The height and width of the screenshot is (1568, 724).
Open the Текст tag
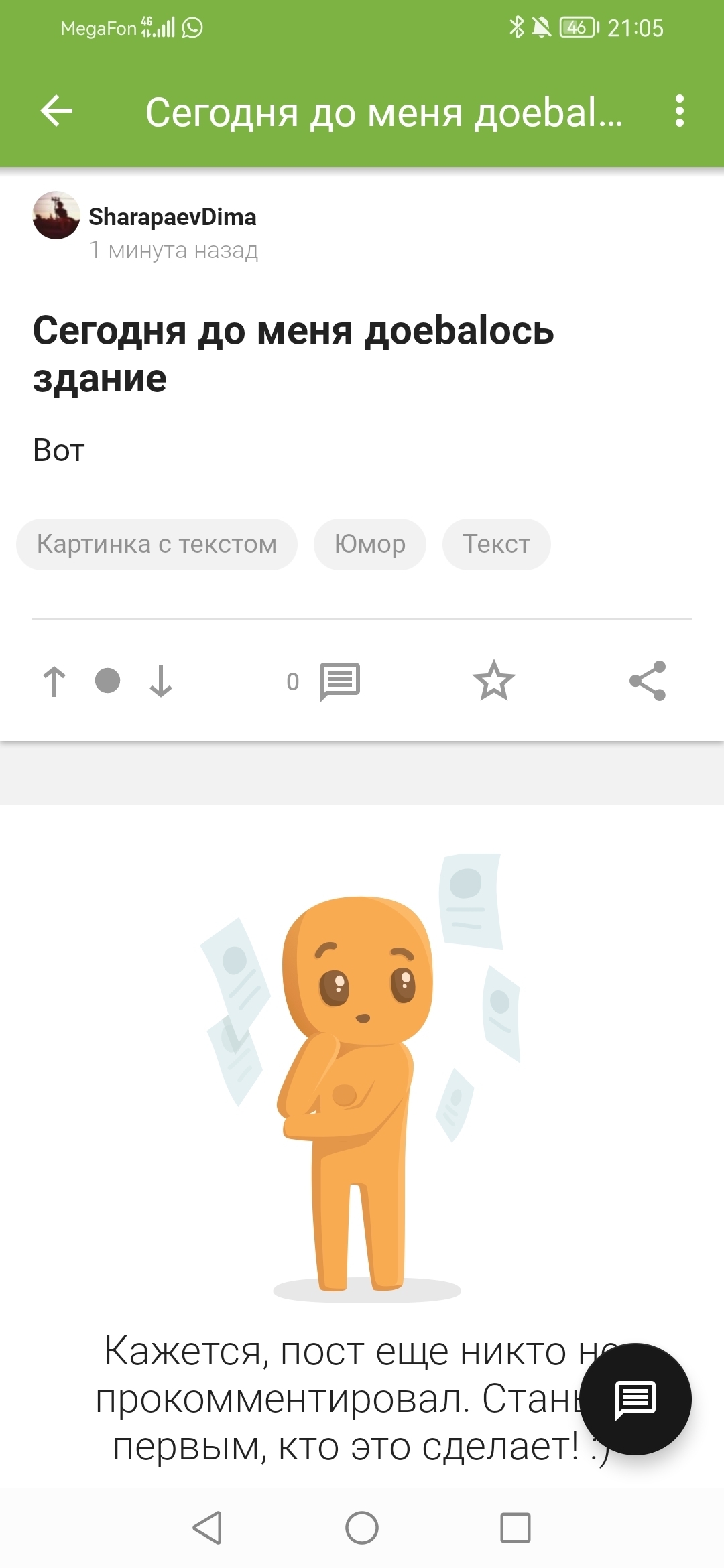click(496, 544)
